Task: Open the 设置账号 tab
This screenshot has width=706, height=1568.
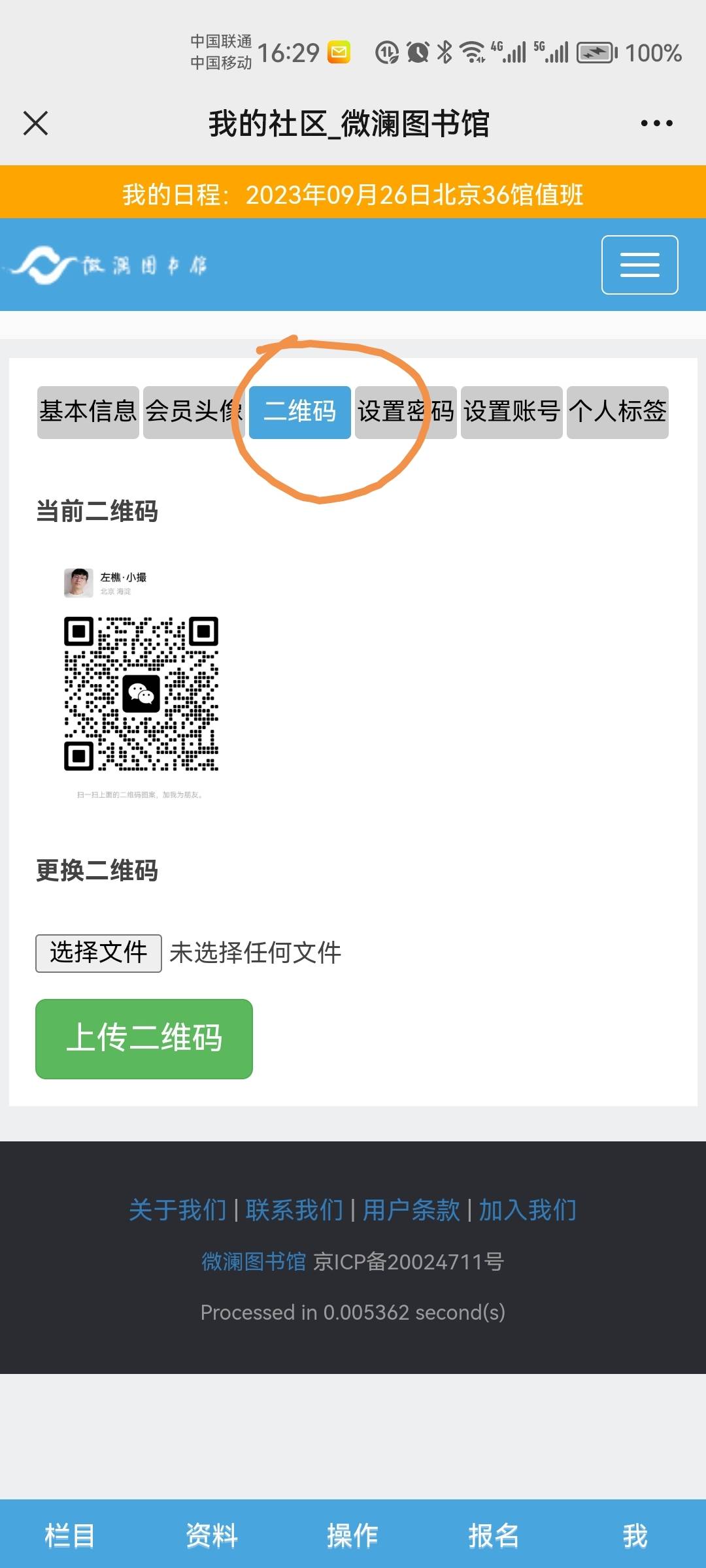Action: point(511,412)
